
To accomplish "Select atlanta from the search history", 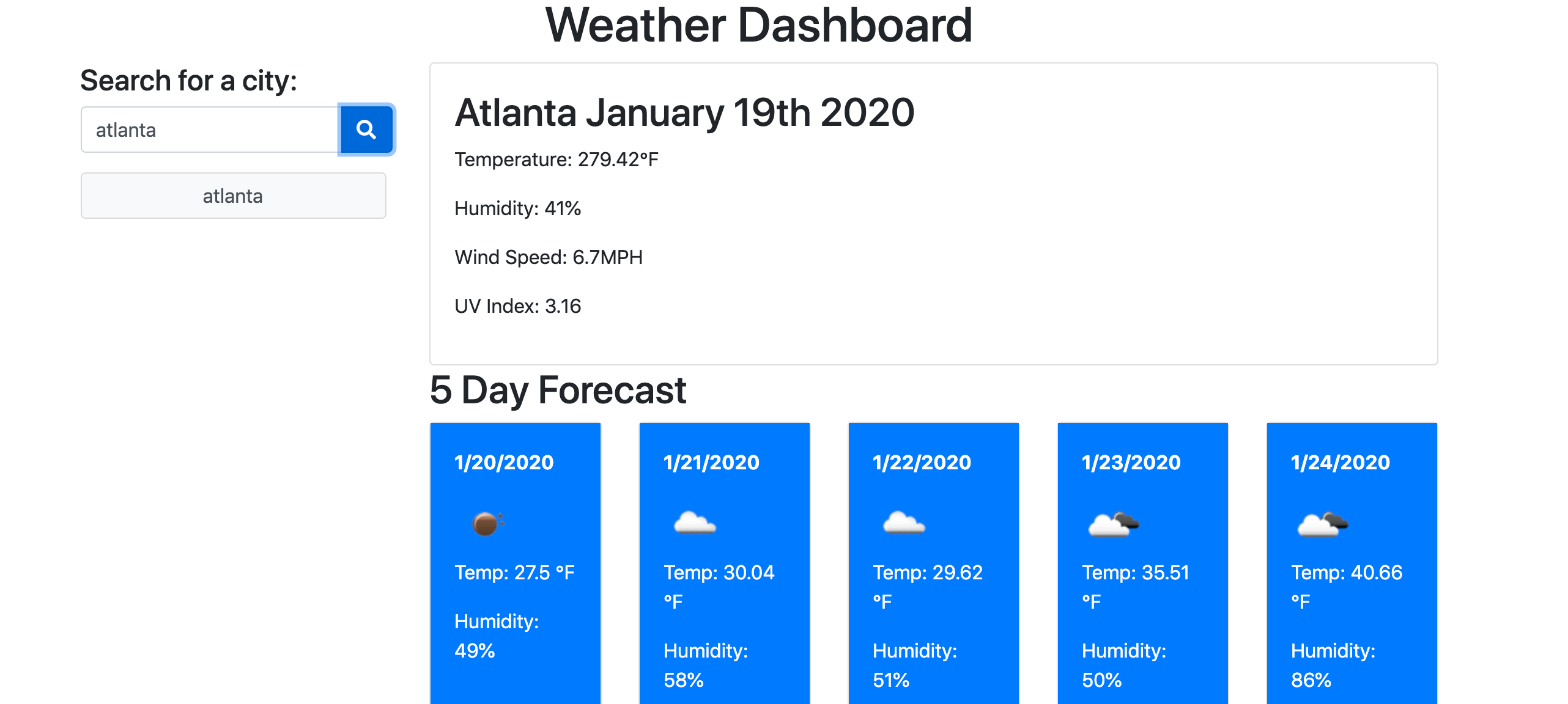I will pos(233,196).
